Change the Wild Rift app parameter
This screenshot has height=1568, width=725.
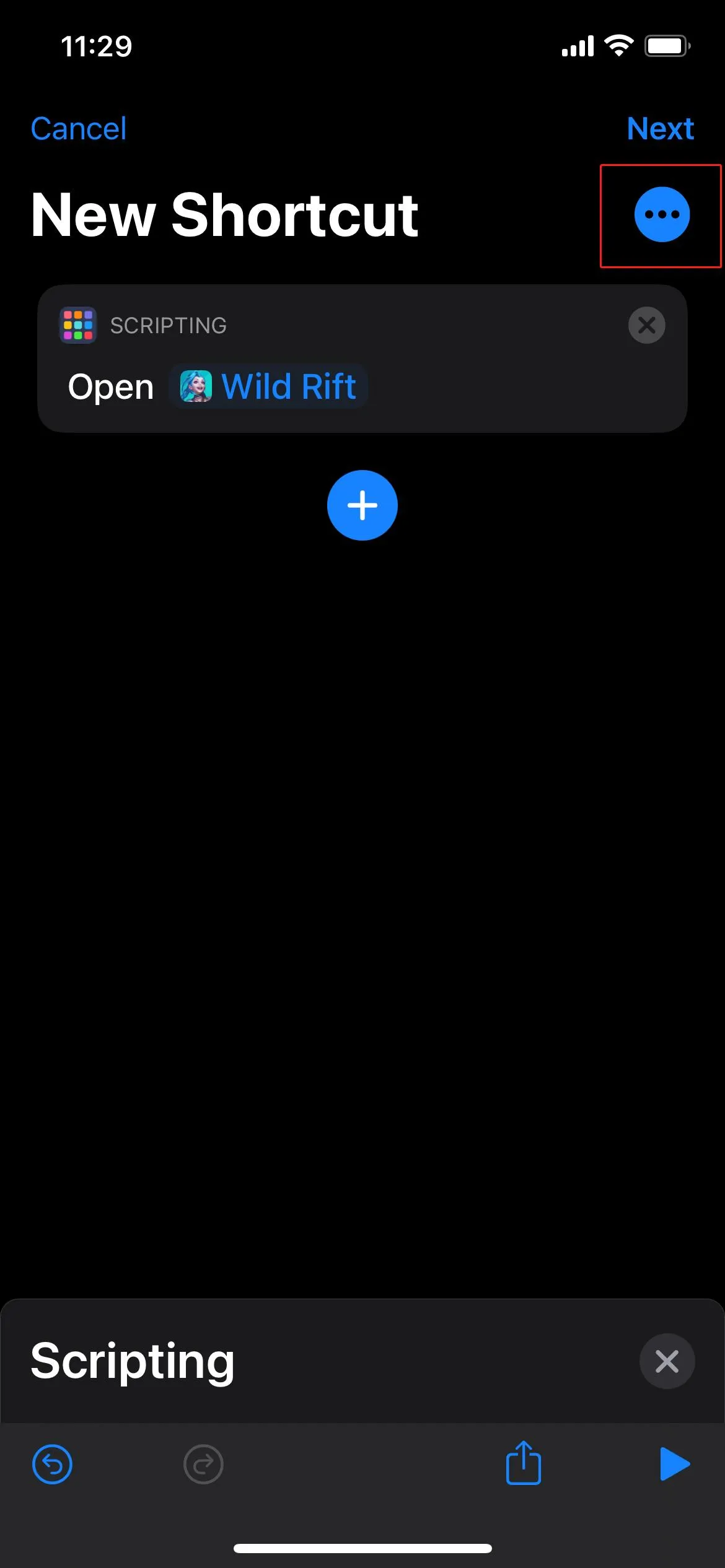point(269,387)
